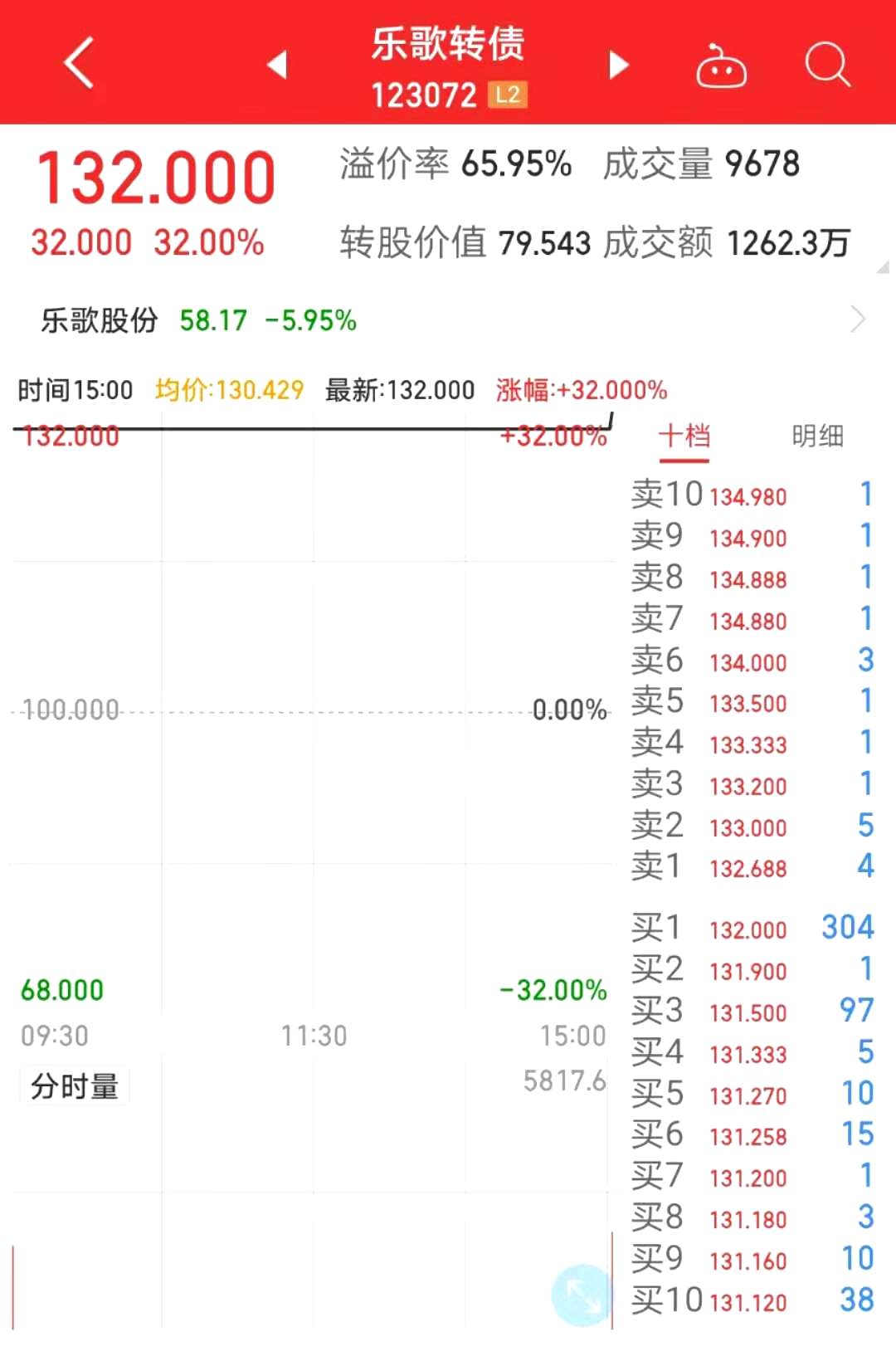Open the robot assistant icon
The height and width of the screenshot is (1351, 896).
(720, 66)
